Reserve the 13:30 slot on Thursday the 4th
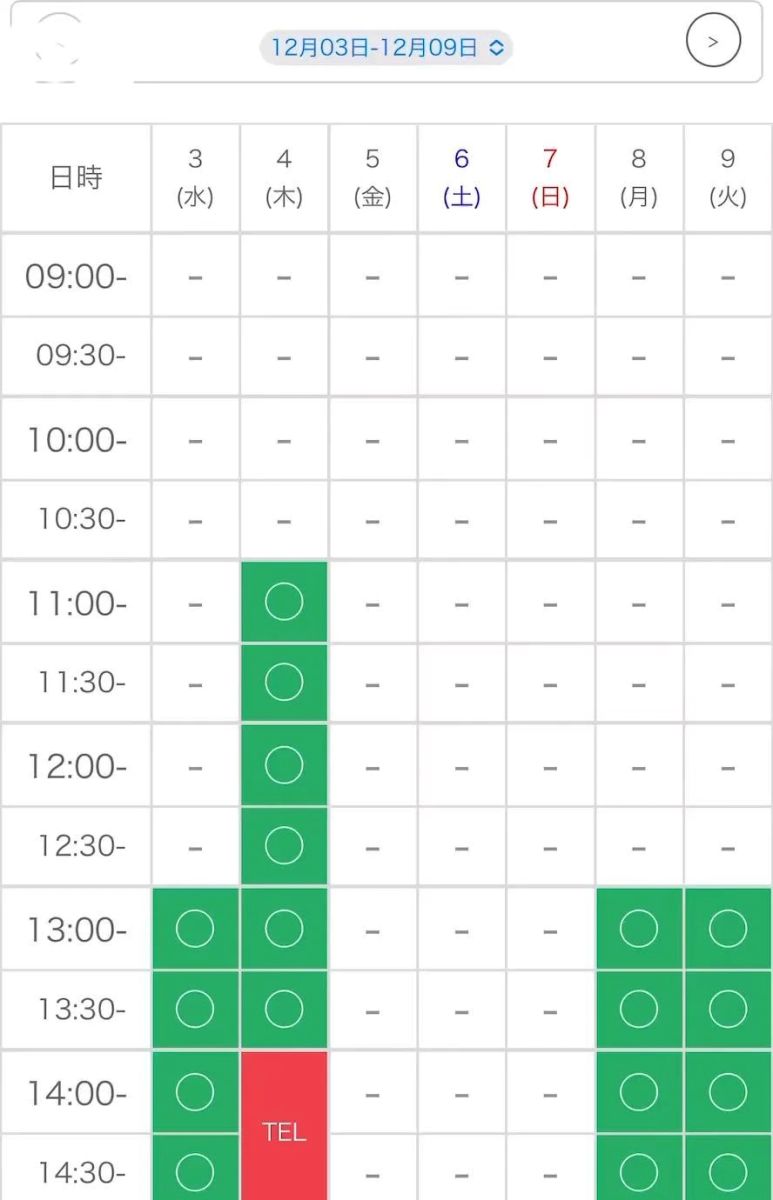 click(x=284, y=1010)
